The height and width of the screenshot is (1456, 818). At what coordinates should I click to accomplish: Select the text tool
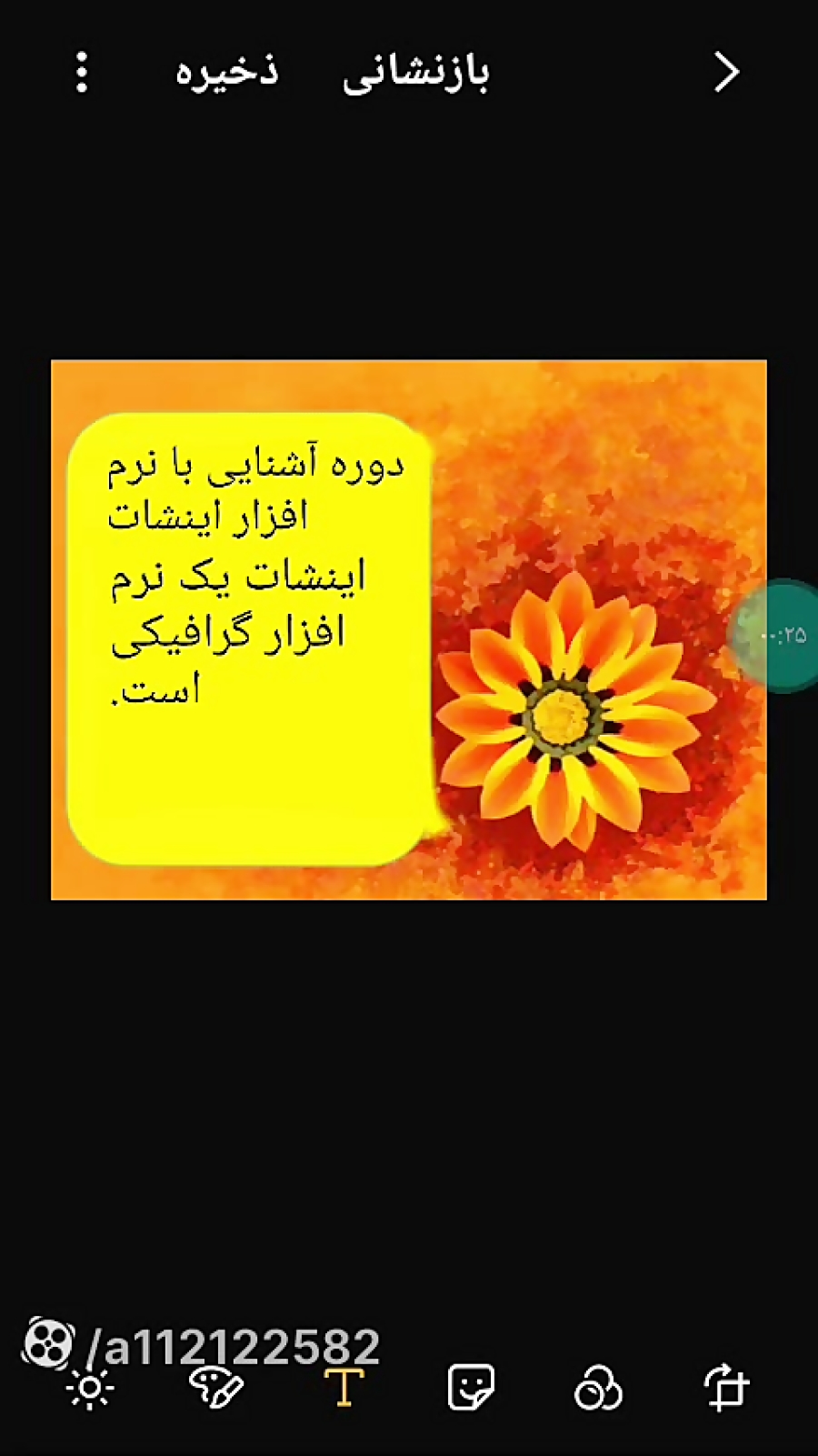coord(344,1388)
